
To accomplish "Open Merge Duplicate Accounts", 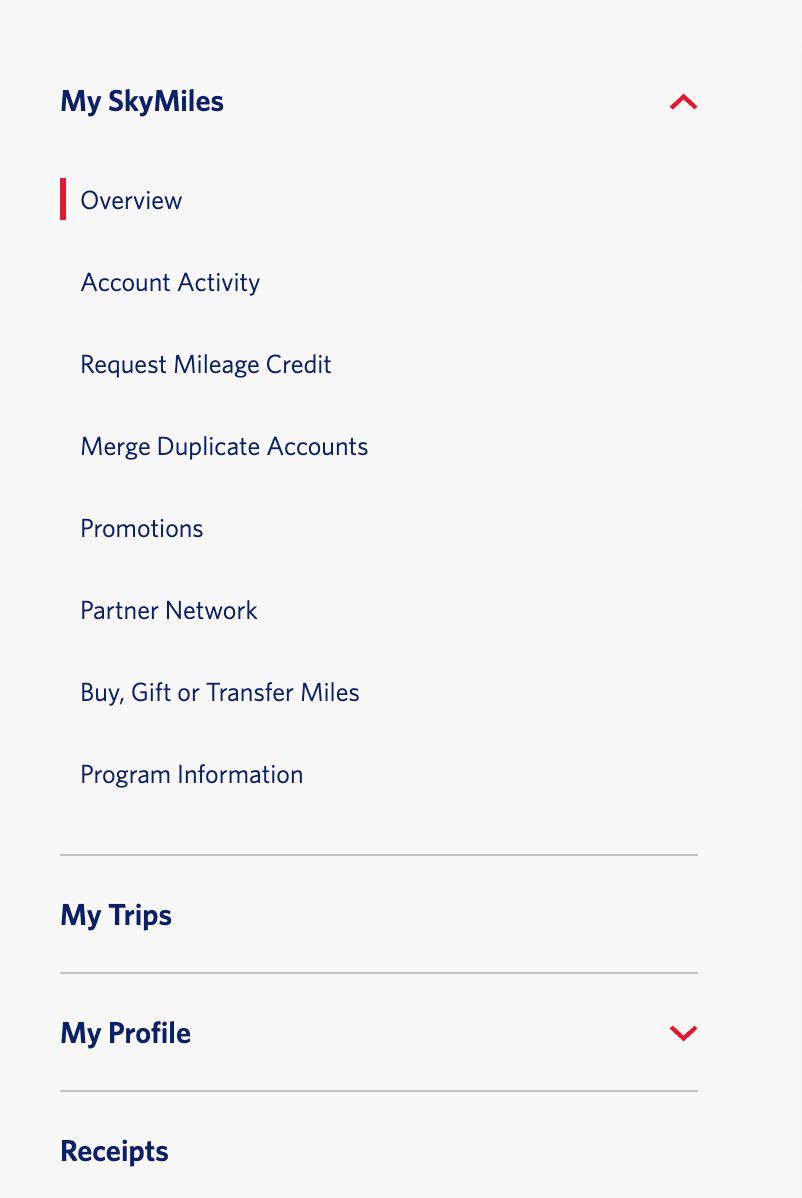I will pyautogui.click(x=224, y=446).
